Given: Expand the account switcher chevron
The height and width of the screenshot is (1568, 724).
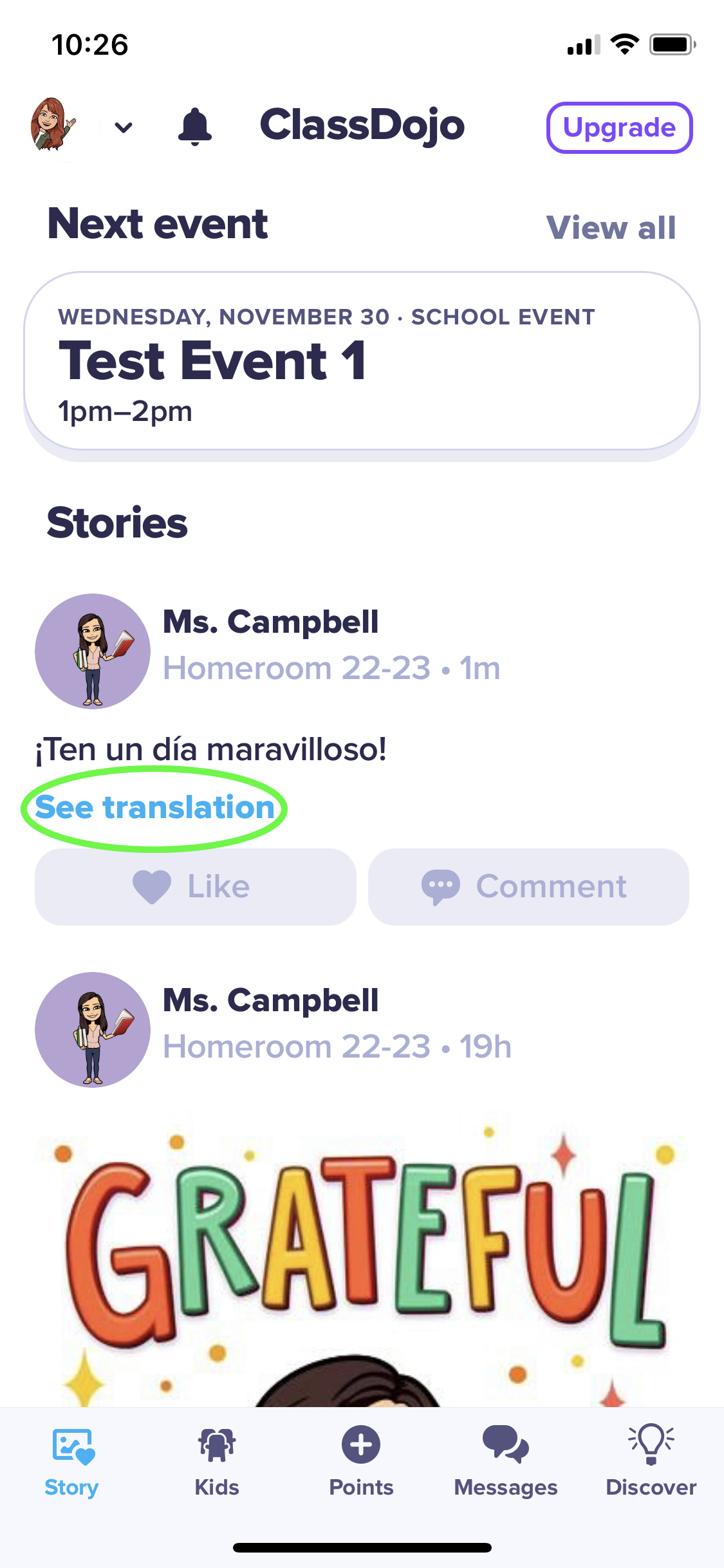Looking at the screenshot, I should [x=124, y=126].
